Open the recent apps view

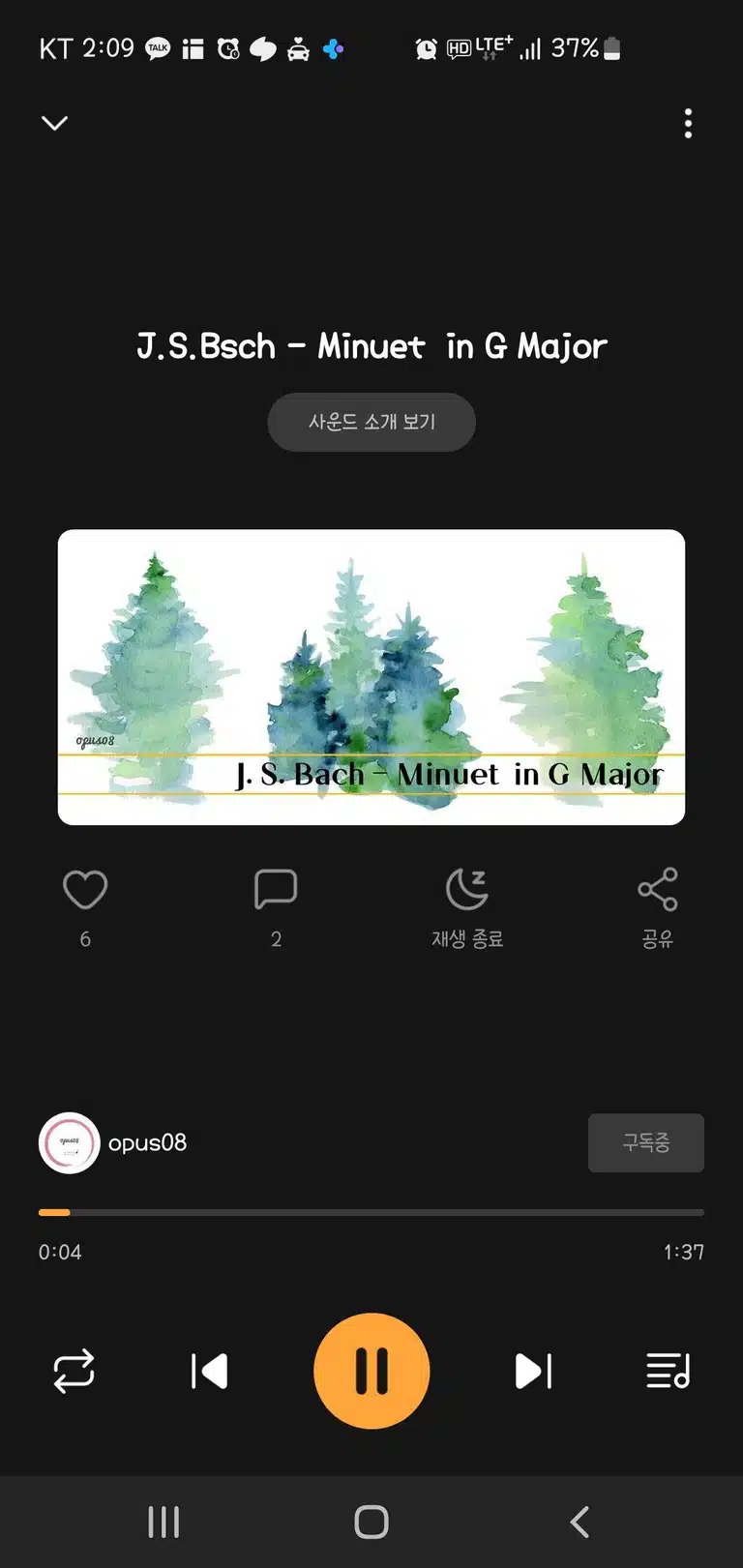tap(163, 1522)
